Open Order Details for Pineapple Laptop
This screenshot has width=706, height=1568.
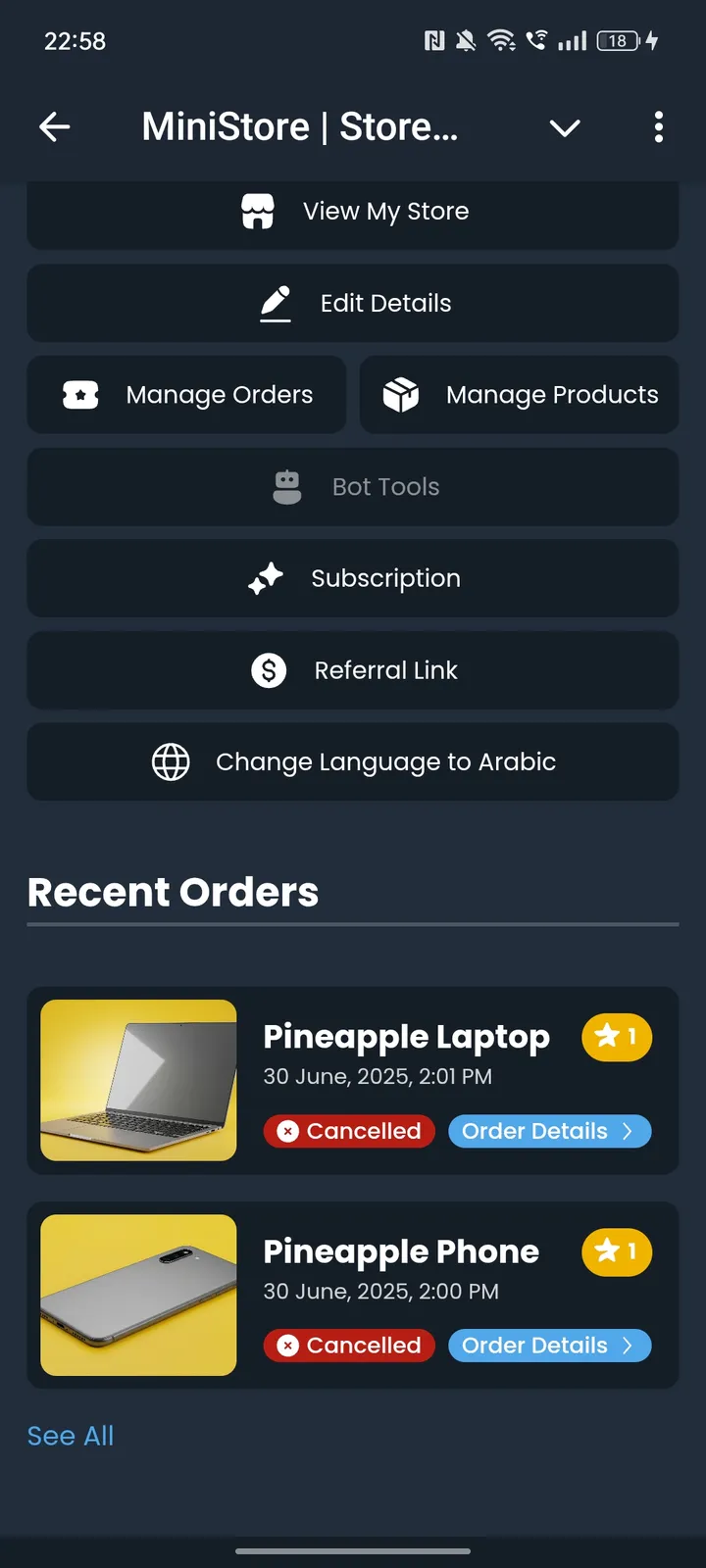coord(550,1131)
